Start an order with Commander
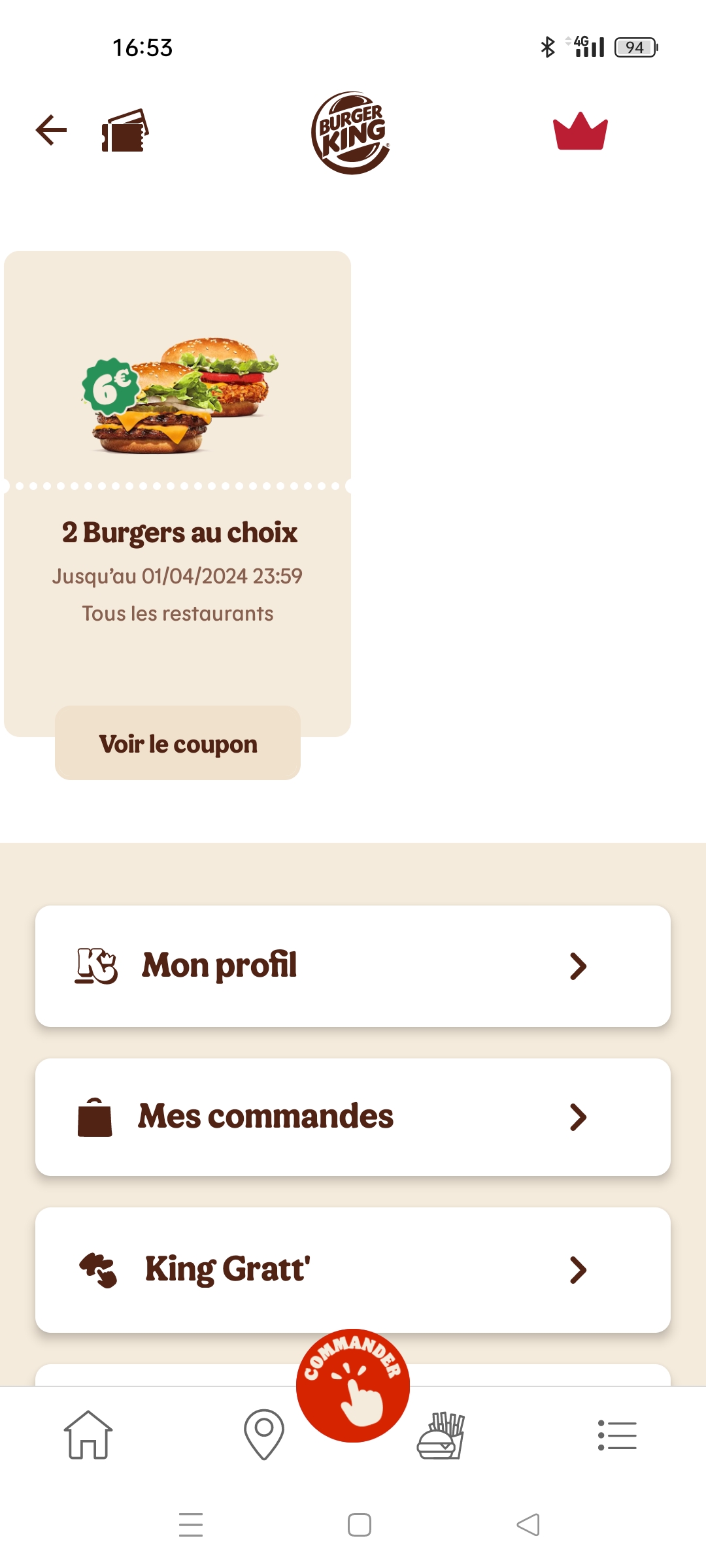The image size is (706, 1568). 353,1385
